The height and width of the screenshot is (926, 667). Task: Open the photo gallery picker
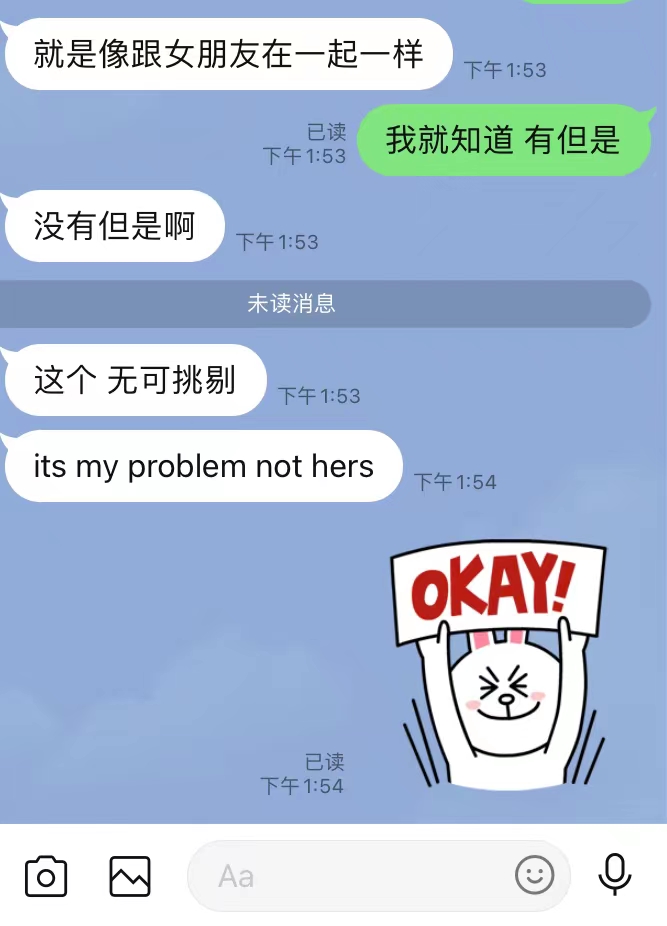pyautogui.click(x=130, y=877)
